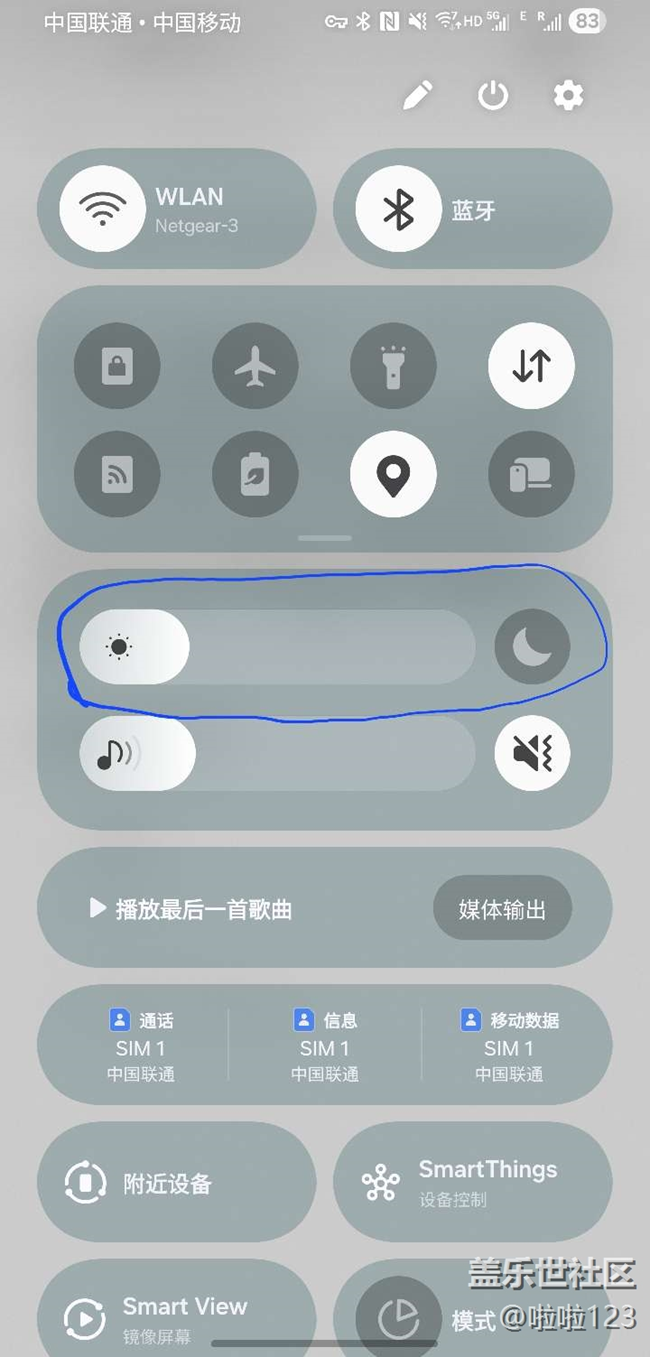Enable the mobile hotspot toggle
Screen dimensions: 650x1357
click(x=117, y=475)
